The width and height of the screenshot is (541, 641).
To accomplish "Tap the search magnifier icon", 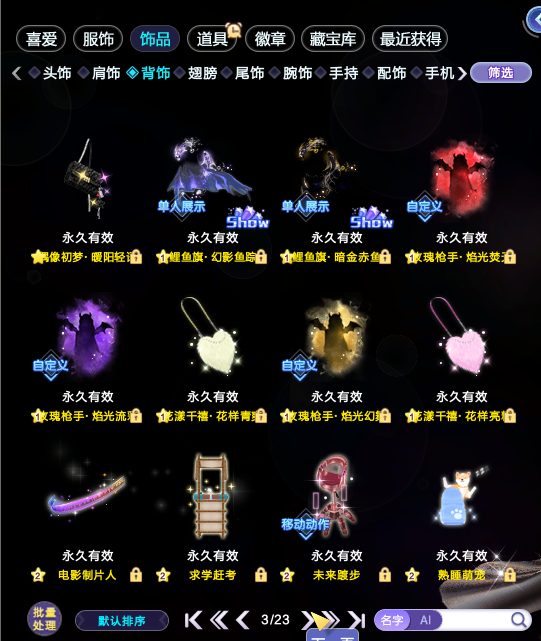I will coord(519,620).
